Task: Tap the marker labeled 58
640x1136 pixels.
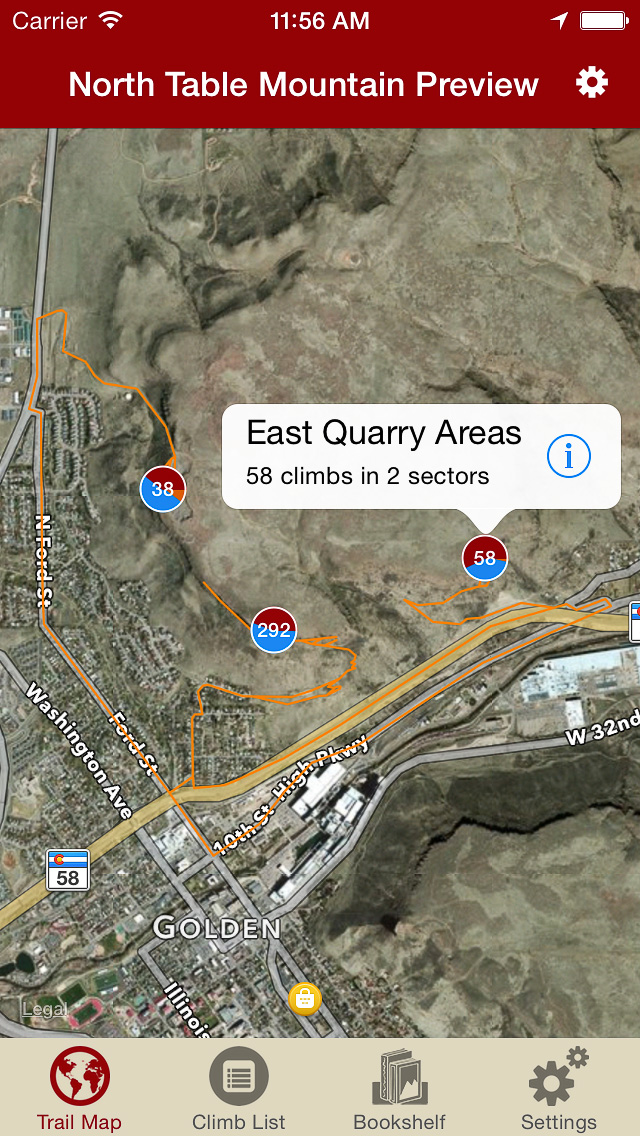Action: (485, 558)
